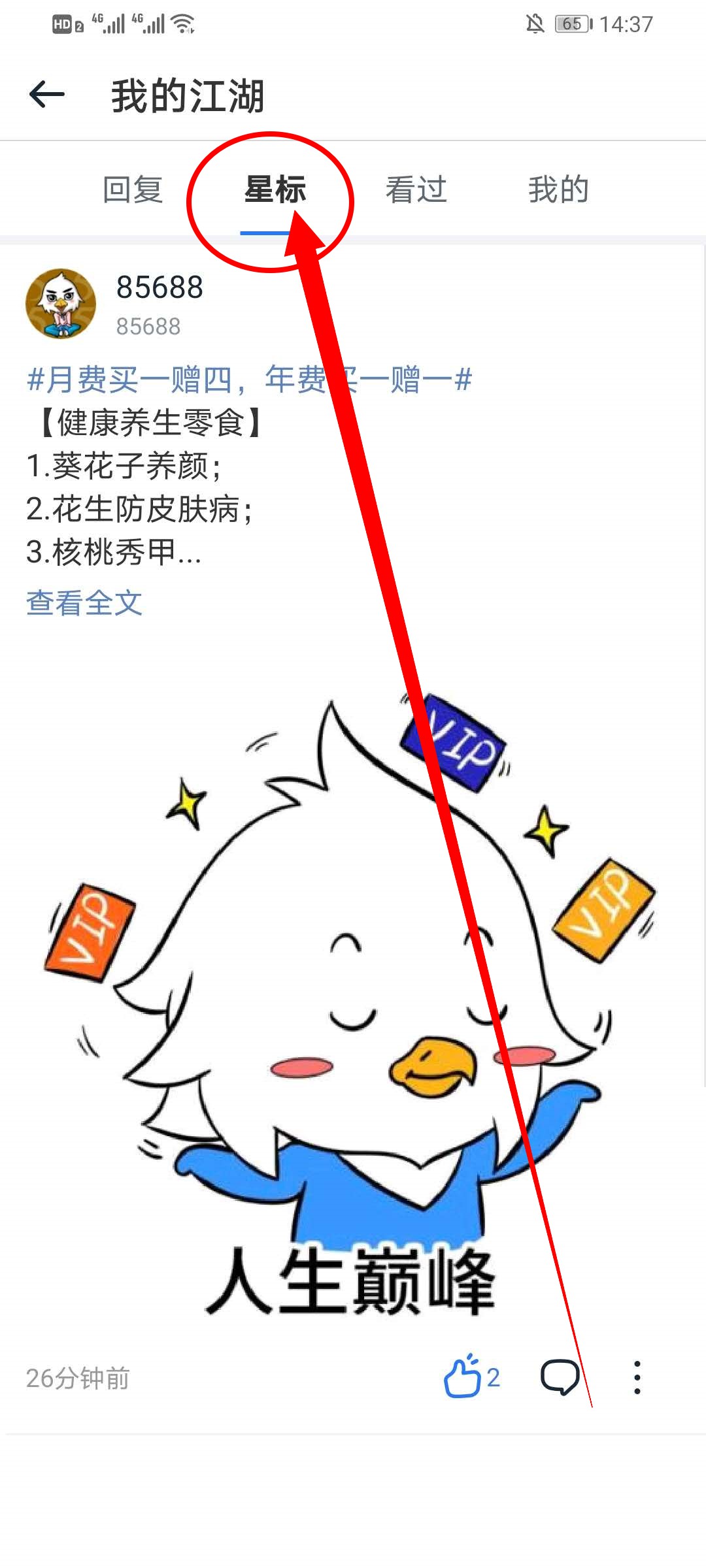Switch to the 看过 tab

click(x=416, y=189)
